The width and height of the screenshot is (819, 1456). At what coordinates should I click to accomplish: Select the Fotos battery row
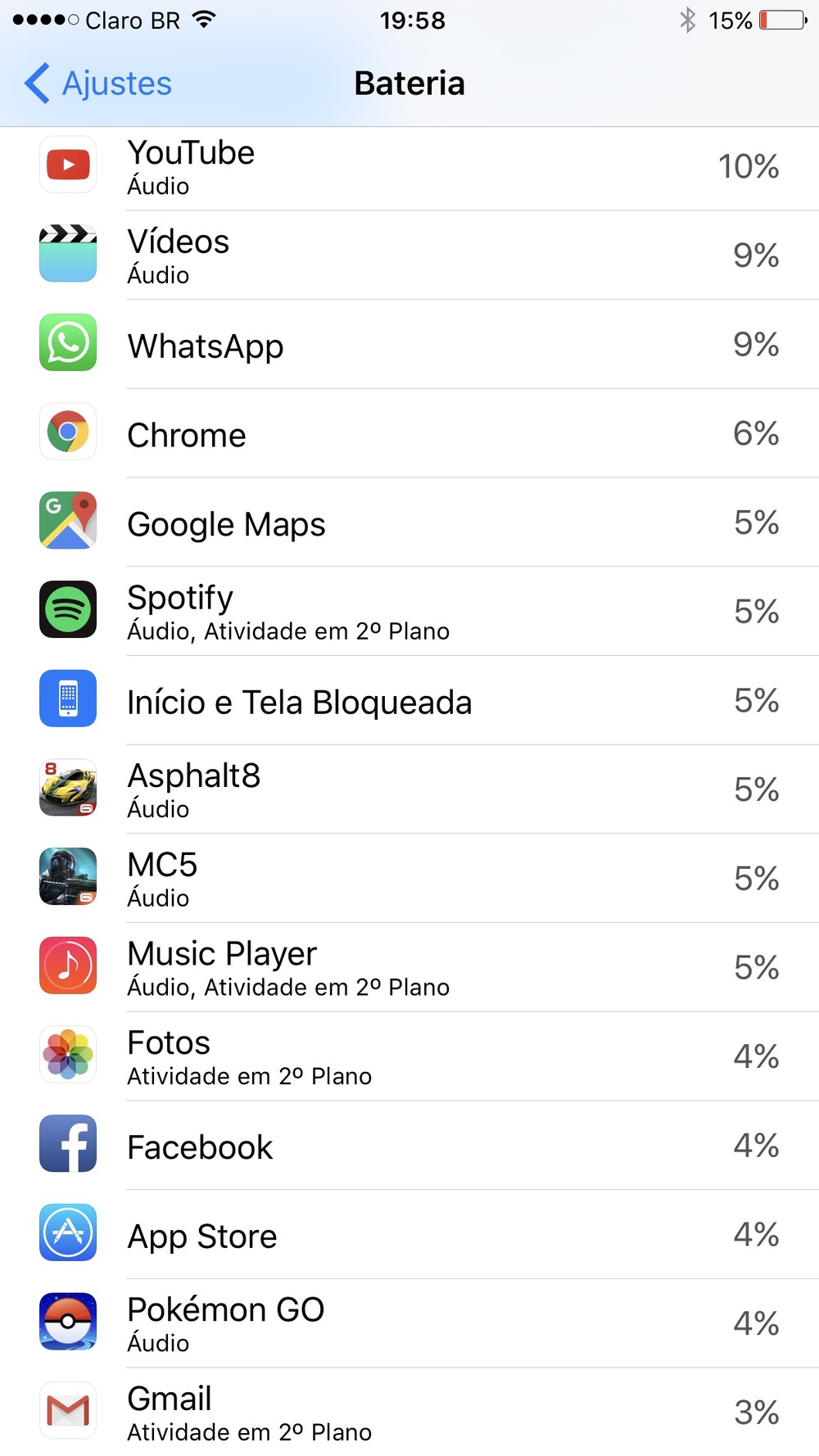[x=409, y=1056]
